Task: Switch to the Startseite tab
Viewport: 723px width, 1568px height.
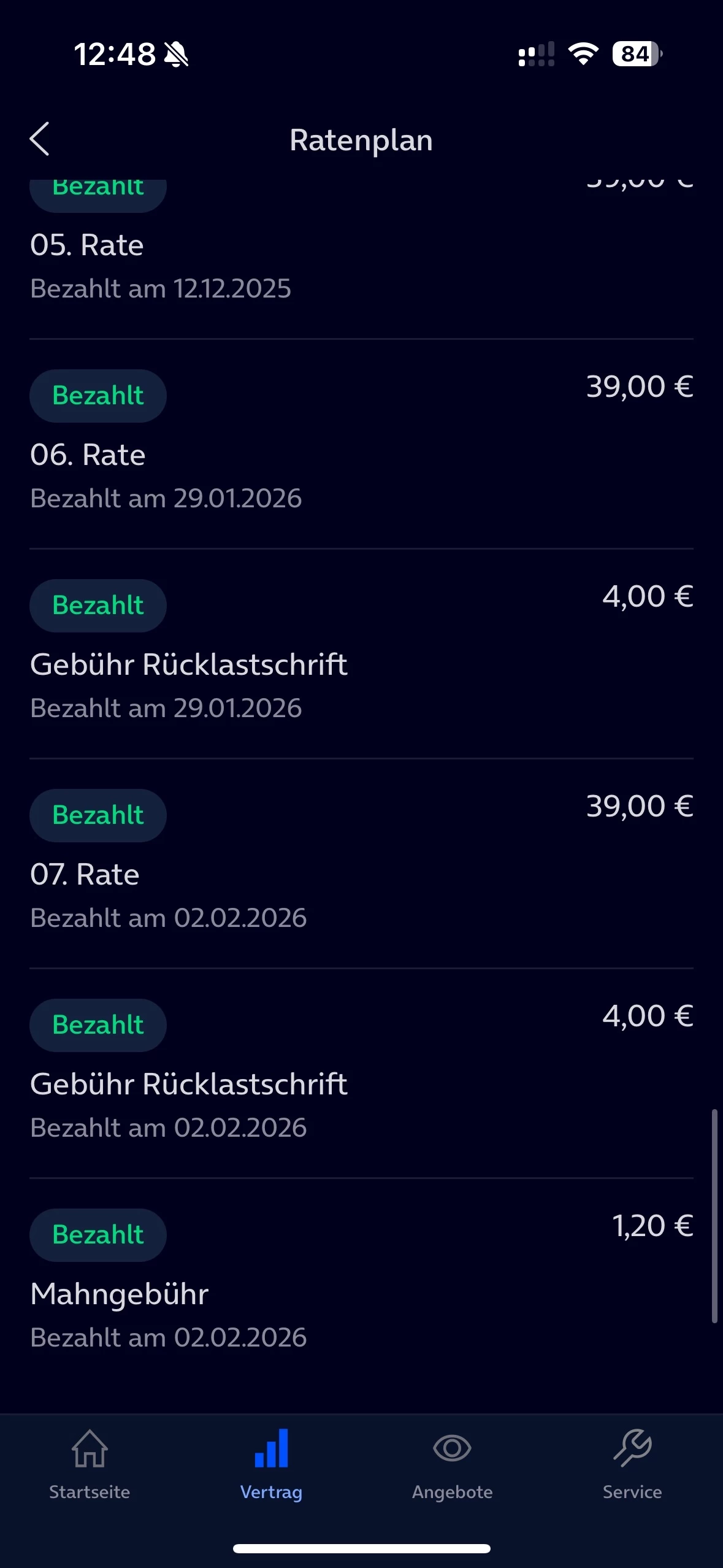Action: pyautogui.click(x=90, y=1464)
